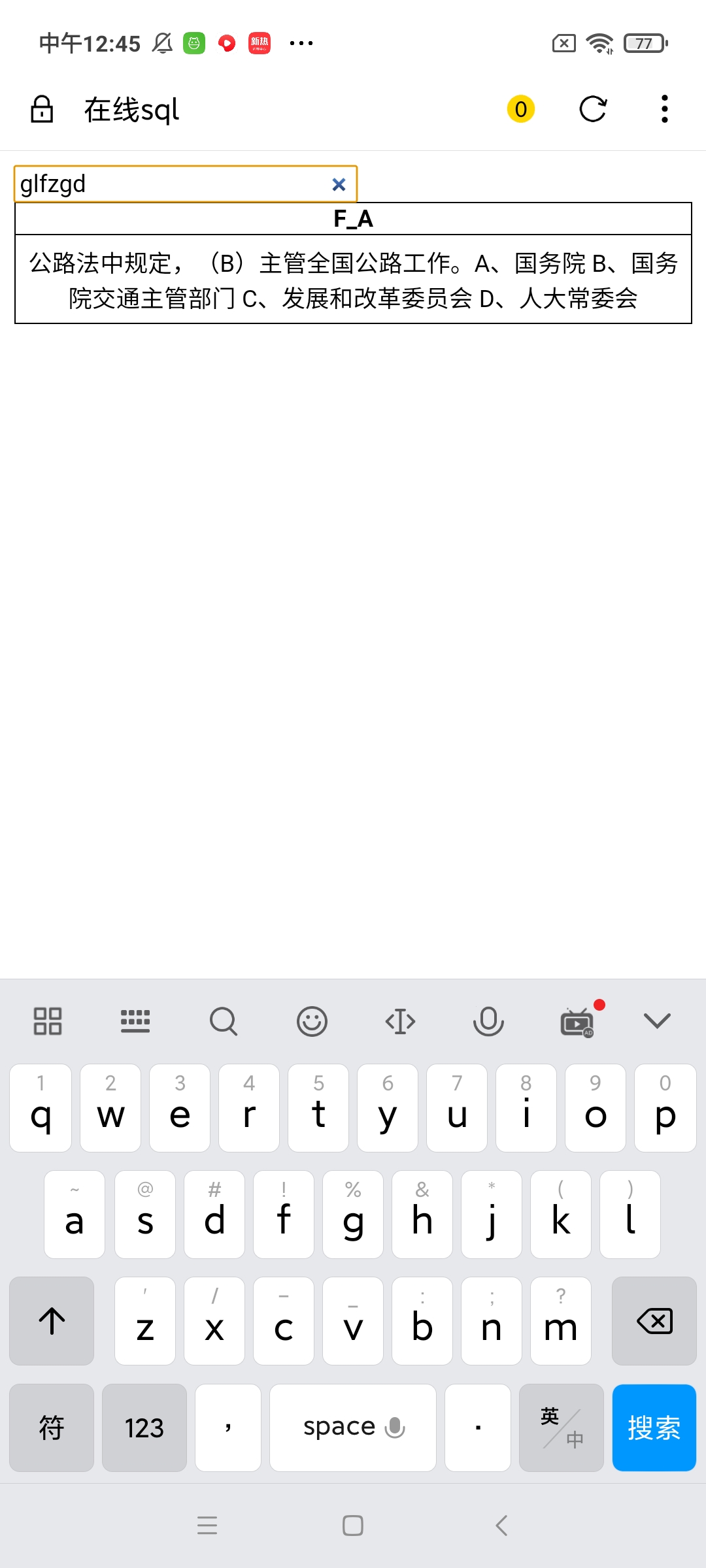Open the browser overflow menu
The width and height of the screenshot is (706, 1568).
point(664,109)
